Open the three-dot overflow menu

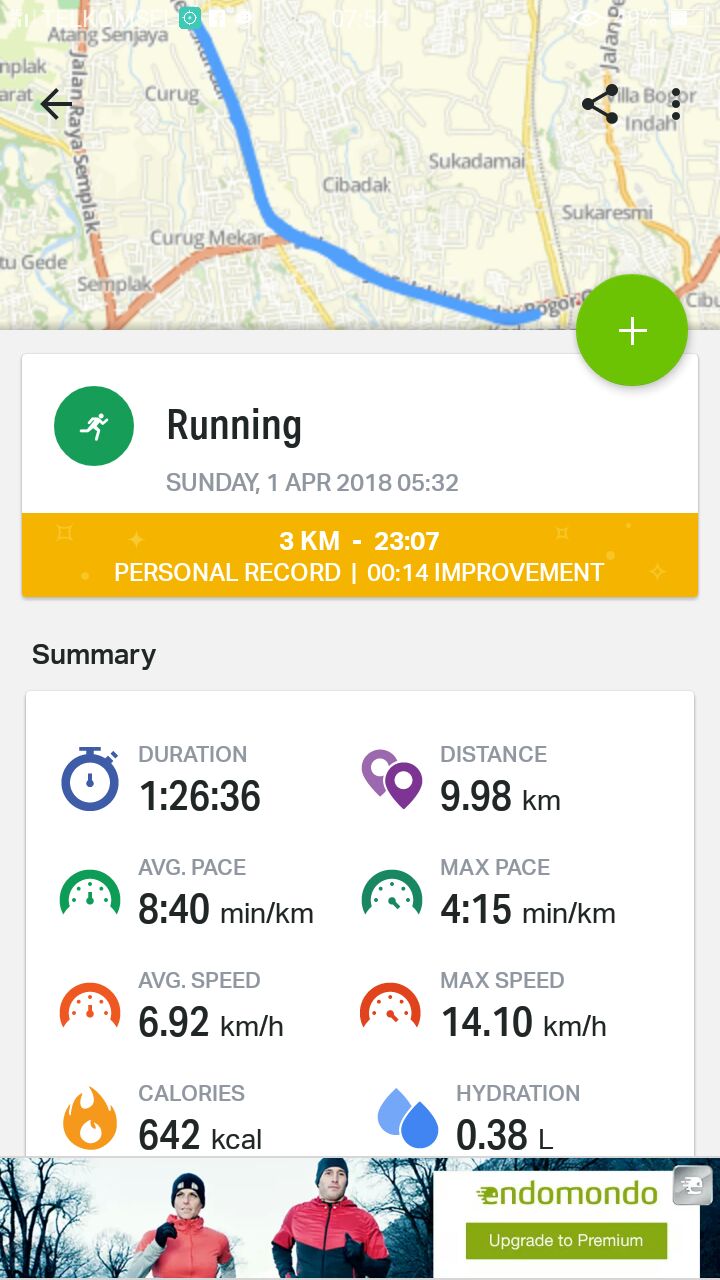(x=676, y=104)
